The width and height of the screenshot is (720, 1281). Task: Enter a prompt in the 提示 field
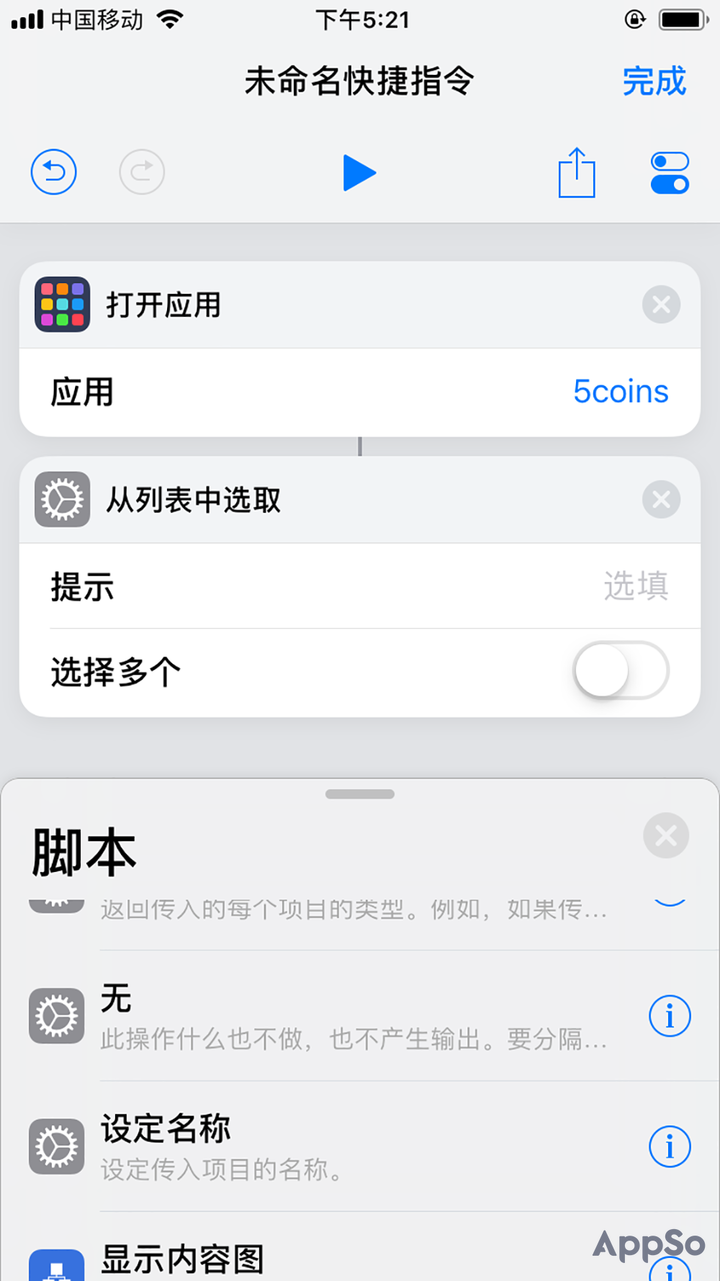coord(360,586)
